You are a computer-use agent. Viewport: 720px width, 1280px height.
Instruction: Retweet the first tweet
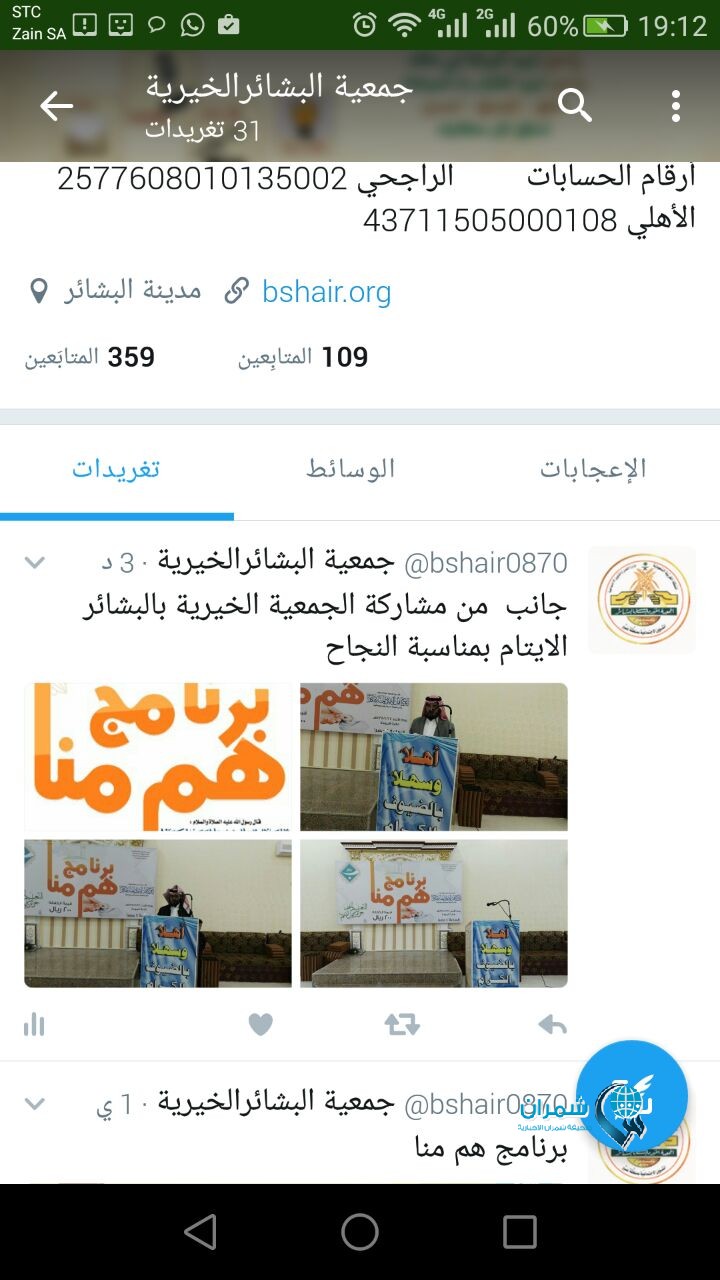tap(402, 1024)
